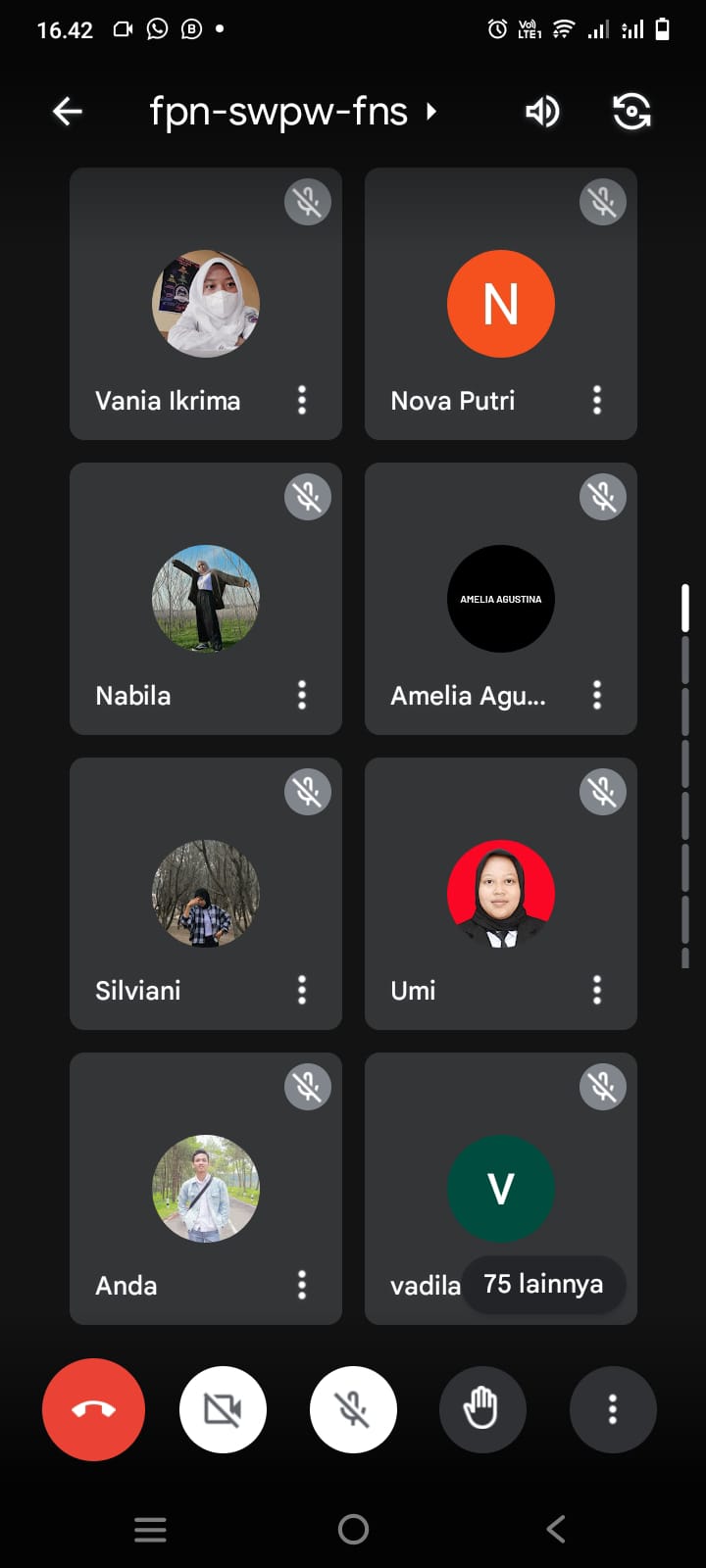Go back using the top arrow
Image resolution: width=706 pixels, height=1568 pixels.
(67, 112)
